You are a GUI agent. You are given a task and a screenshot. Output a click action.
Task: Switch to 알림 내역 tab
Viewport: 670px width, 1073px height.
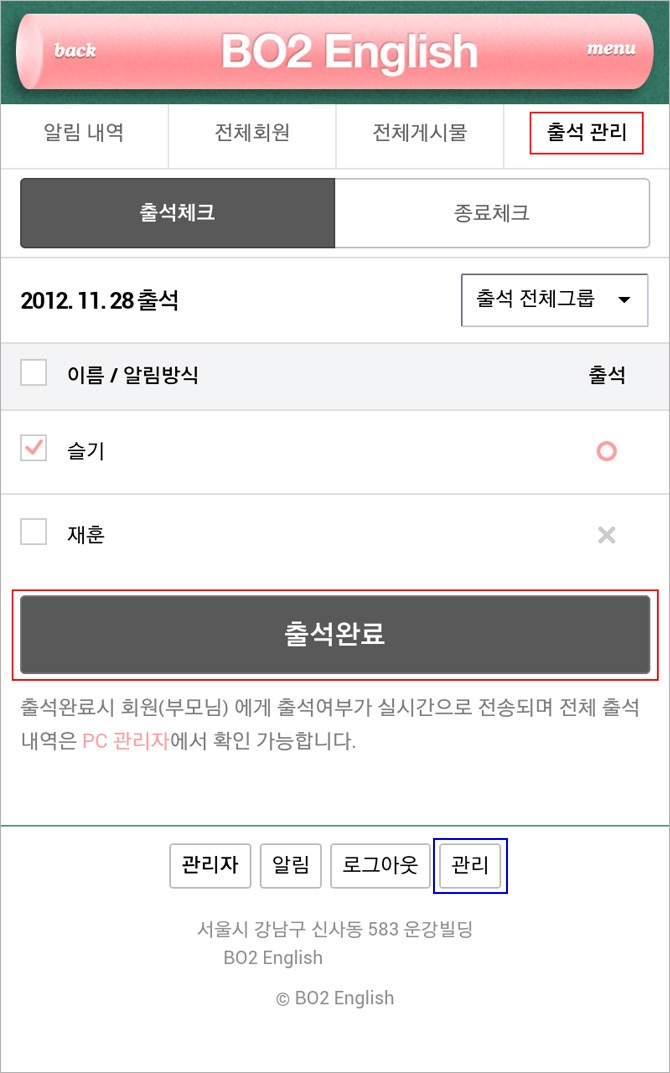[84, 133]
